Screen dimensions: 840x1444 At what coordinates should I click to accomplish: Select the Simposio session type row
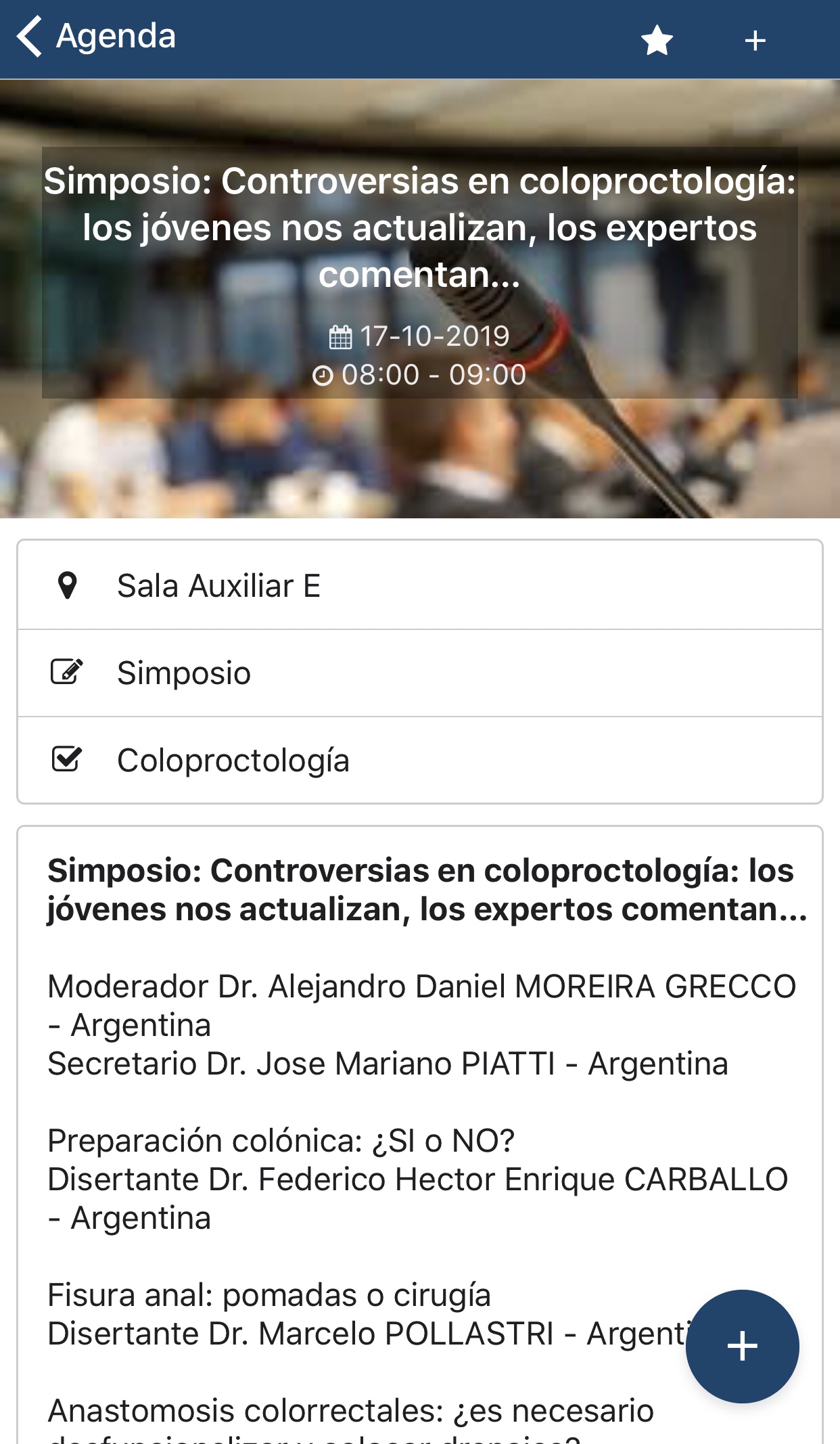coord(419,673)
